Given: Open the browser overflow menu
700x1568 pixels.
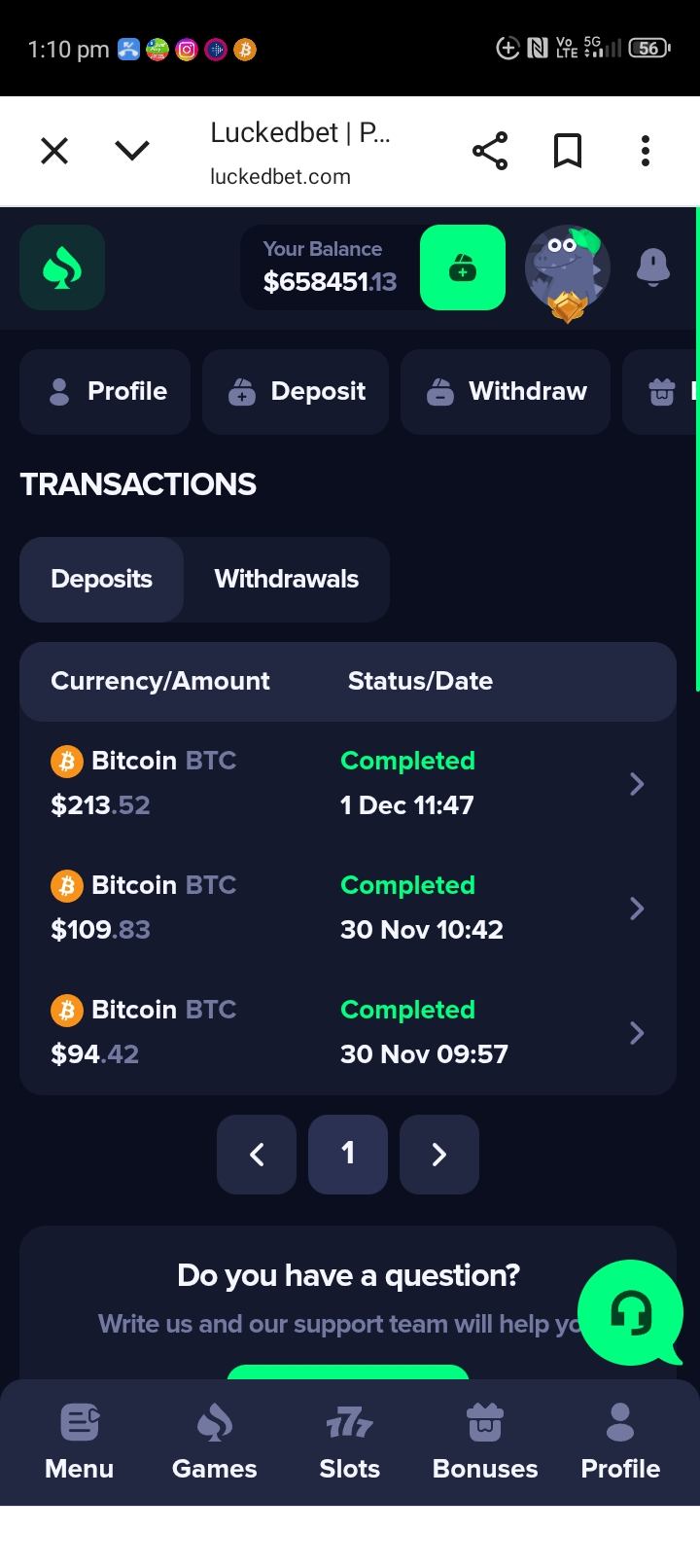Looking at the screenshot, I should point(645,151).
